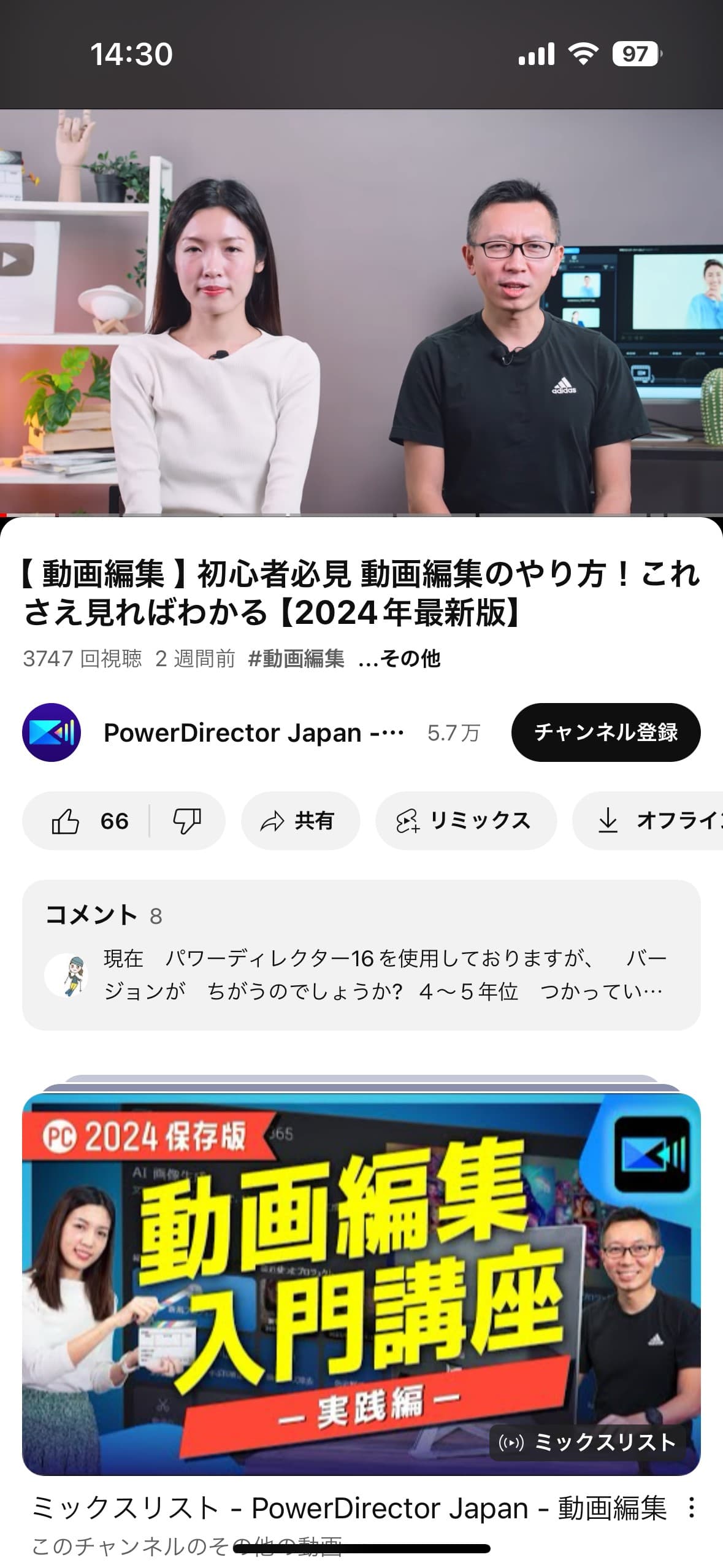The image size is (723, 1568).
Task: Subscribe with the チャンネル登録 button
Action: 605,732
